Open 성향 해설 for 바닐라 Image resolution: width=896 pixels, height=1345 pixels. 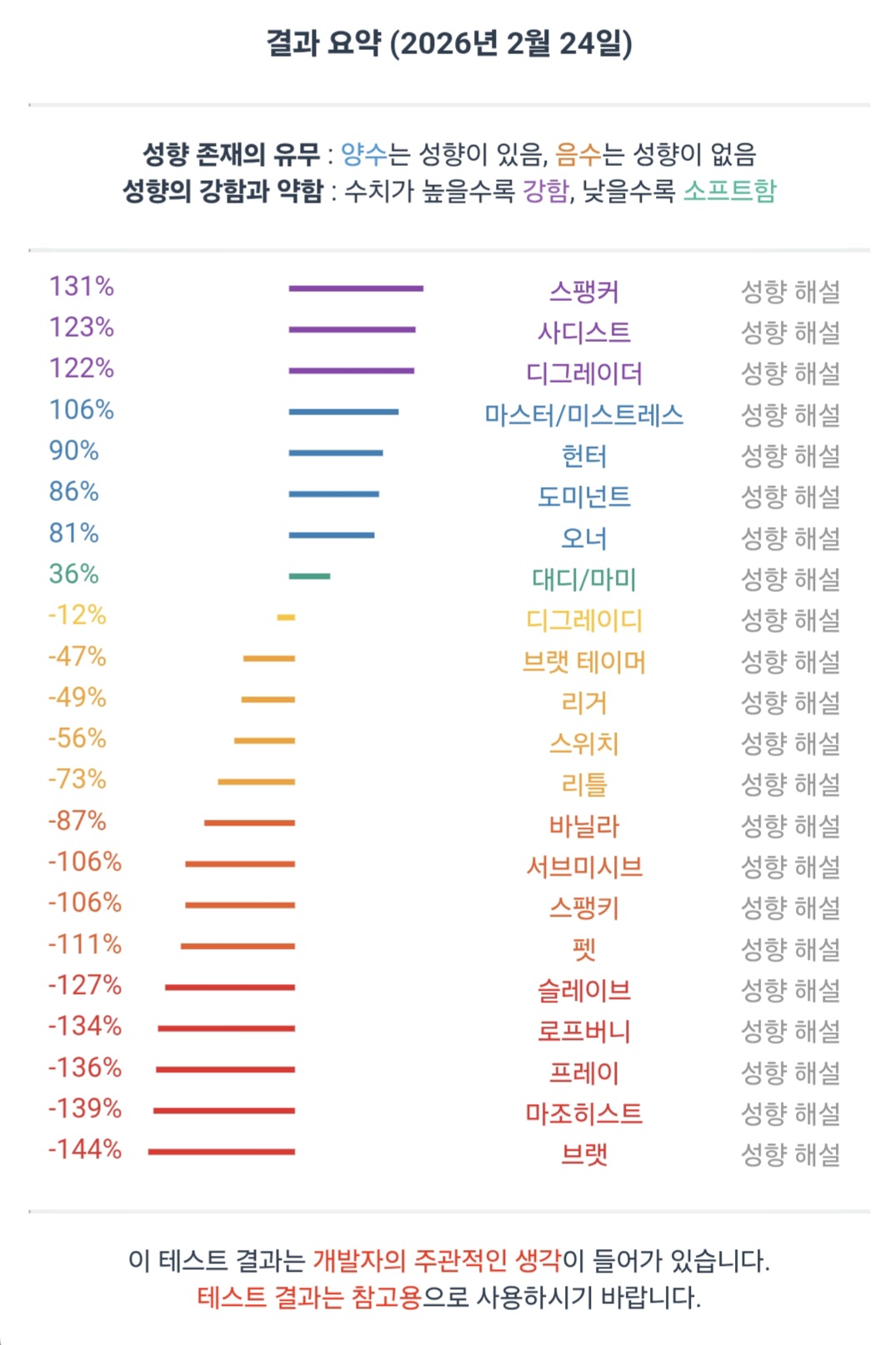[790, 826]
